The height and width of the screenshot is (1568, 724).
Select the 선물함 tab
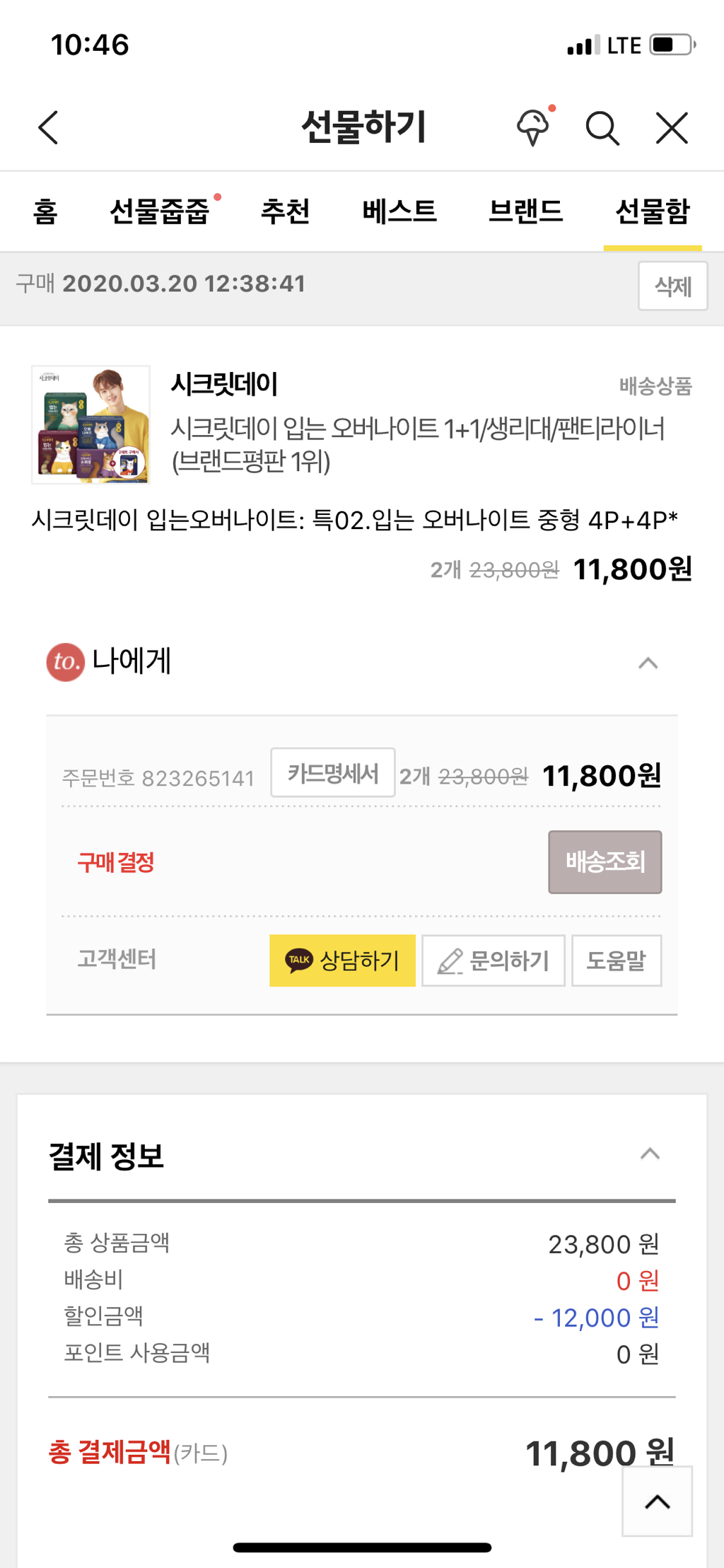tap(652, 211)
